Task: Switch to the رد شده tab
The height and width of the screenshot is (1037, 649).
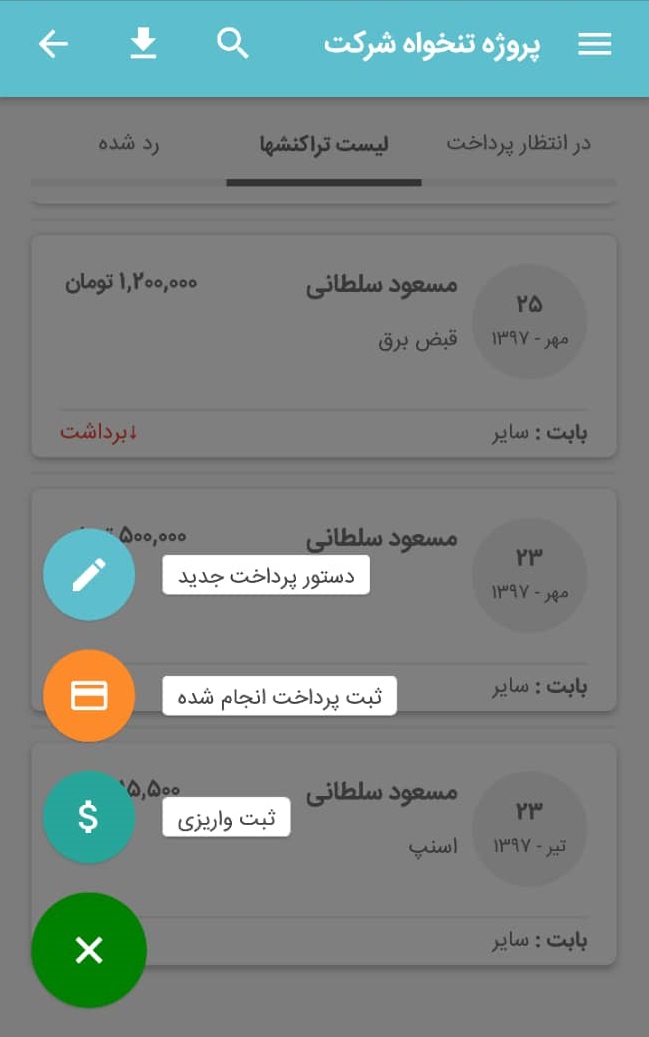Action: click(x=129, y=144)
